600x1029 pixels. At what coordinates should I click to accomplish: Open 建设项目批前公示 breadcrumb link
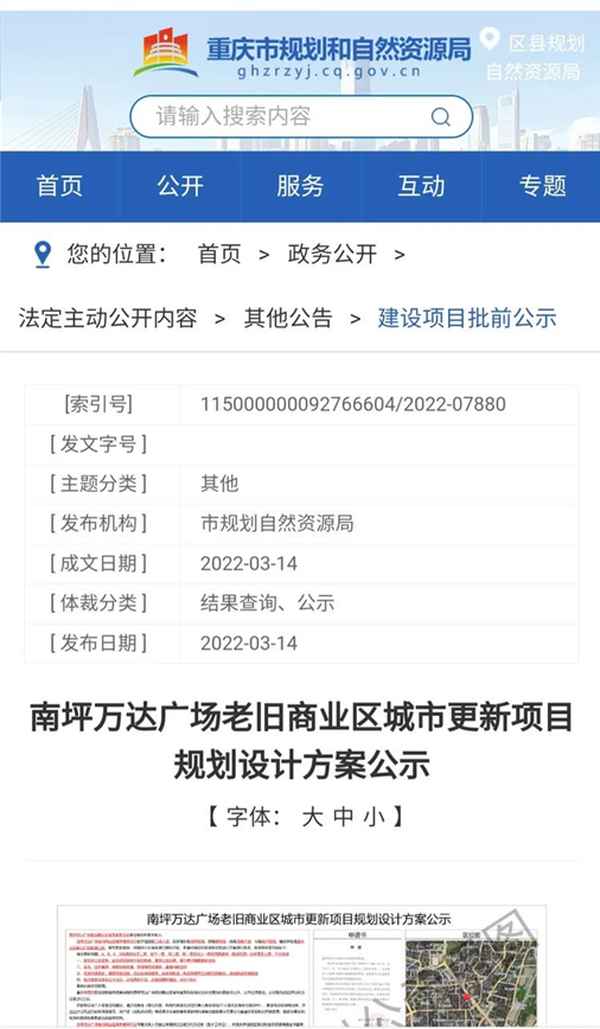coord(467,318)
